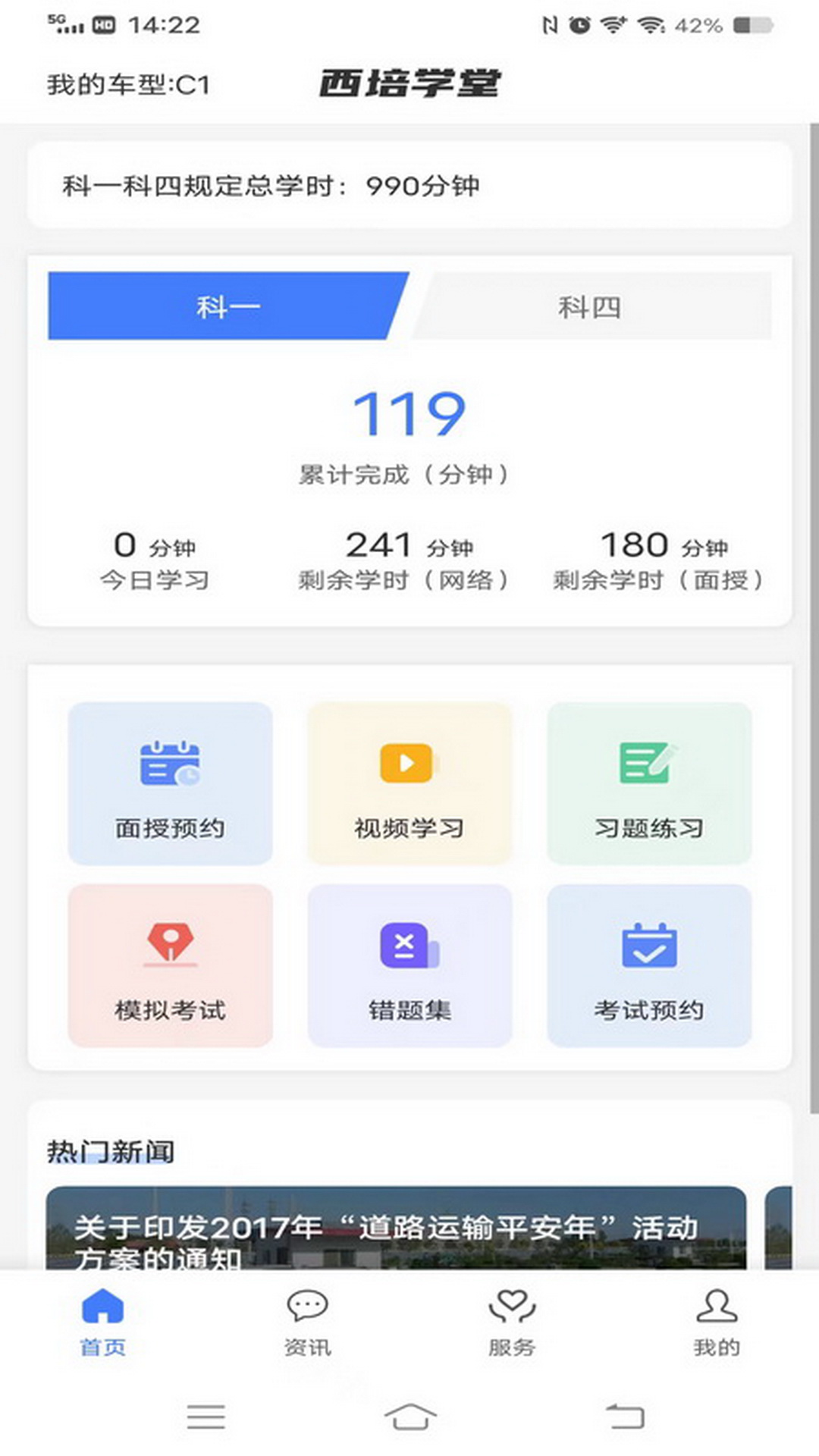Open the 热门新闻 hot news section
Screen dimensions: 819x1456
tap(110, 1150)
